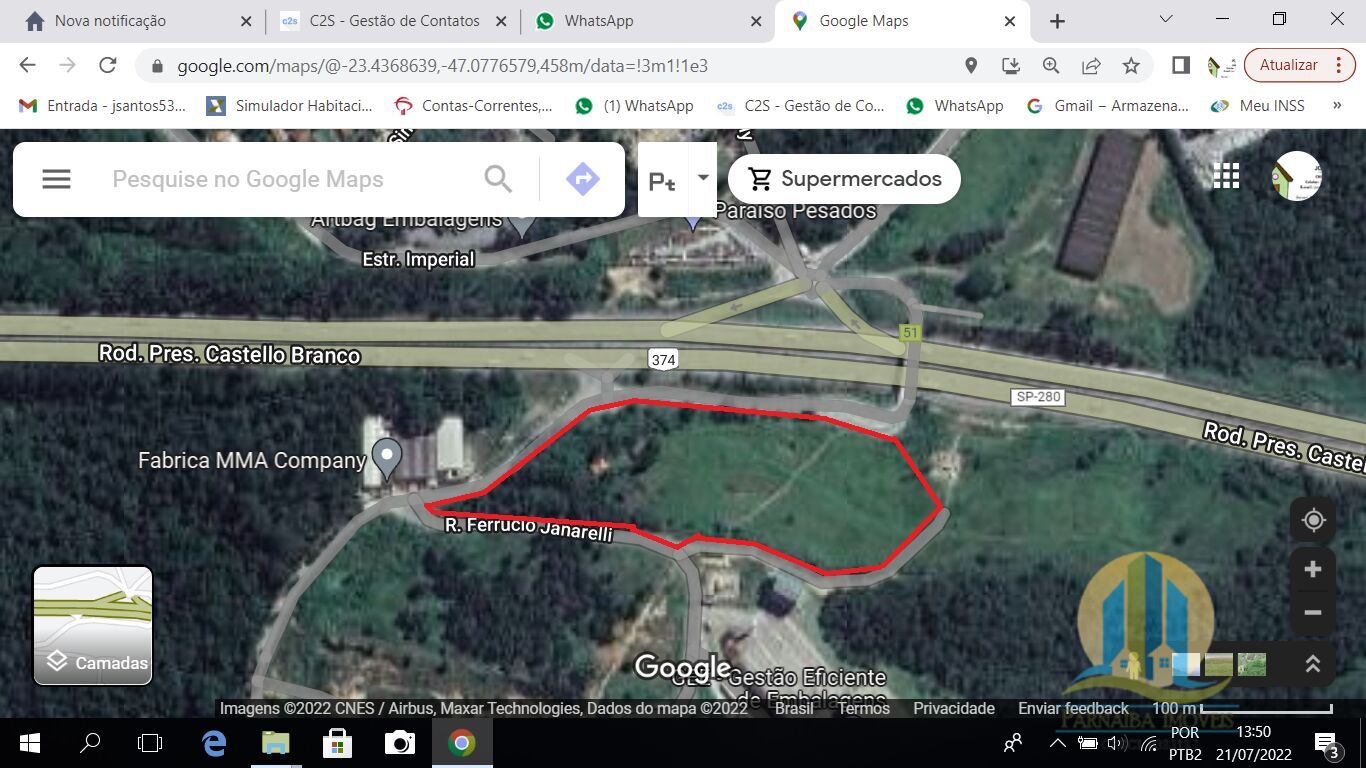Open a new browser tab

[1057, 21]
